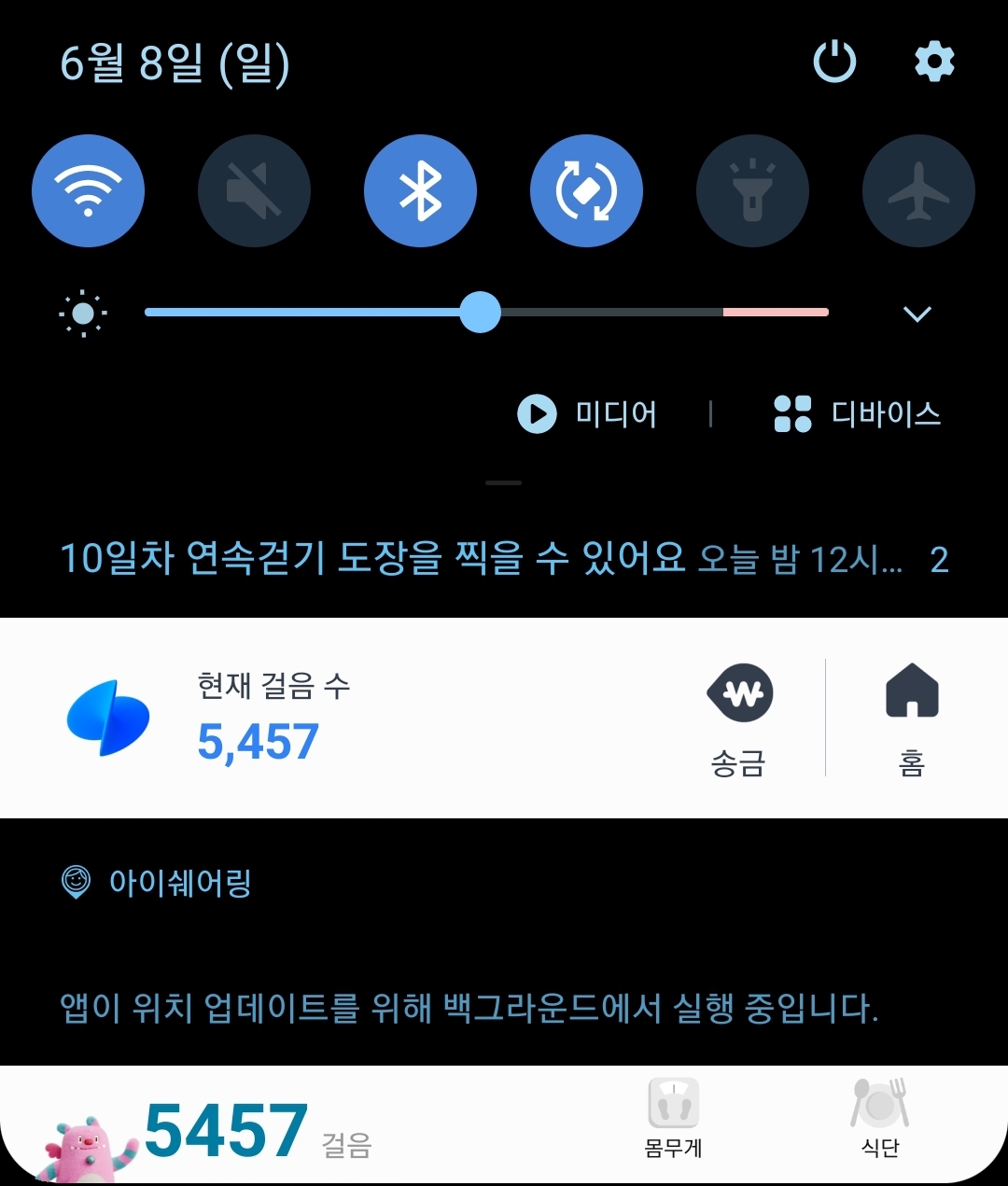
Task: Turn on the flashlight
Action: pyautogui.click(x=752, y=190)
